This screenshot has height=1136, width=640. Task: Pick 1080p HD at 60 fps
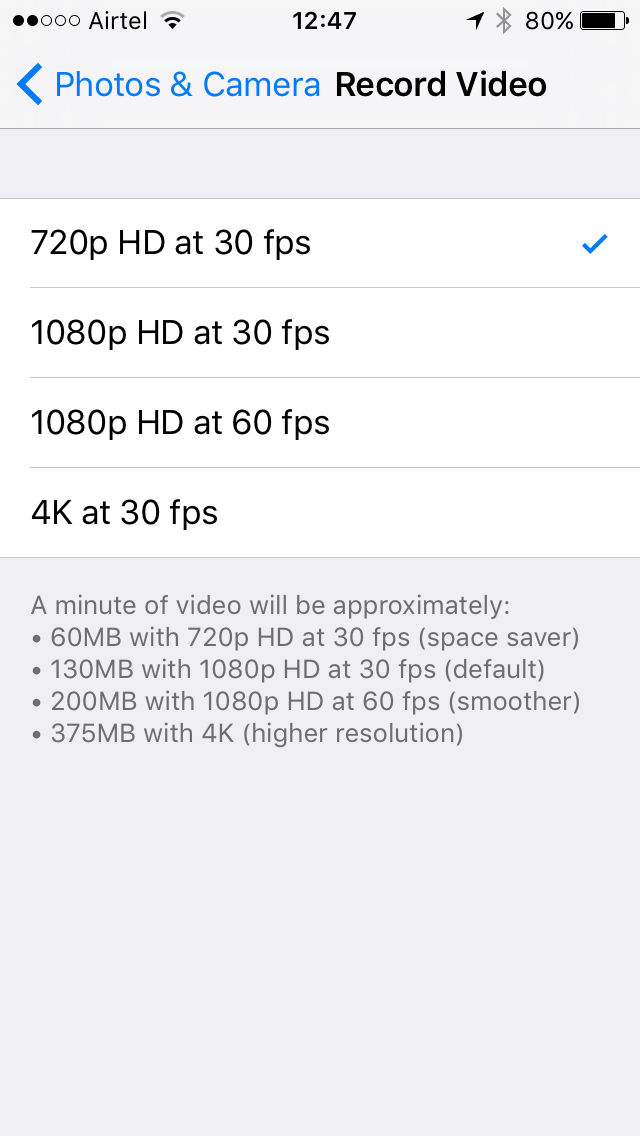(x=320, y=423)
